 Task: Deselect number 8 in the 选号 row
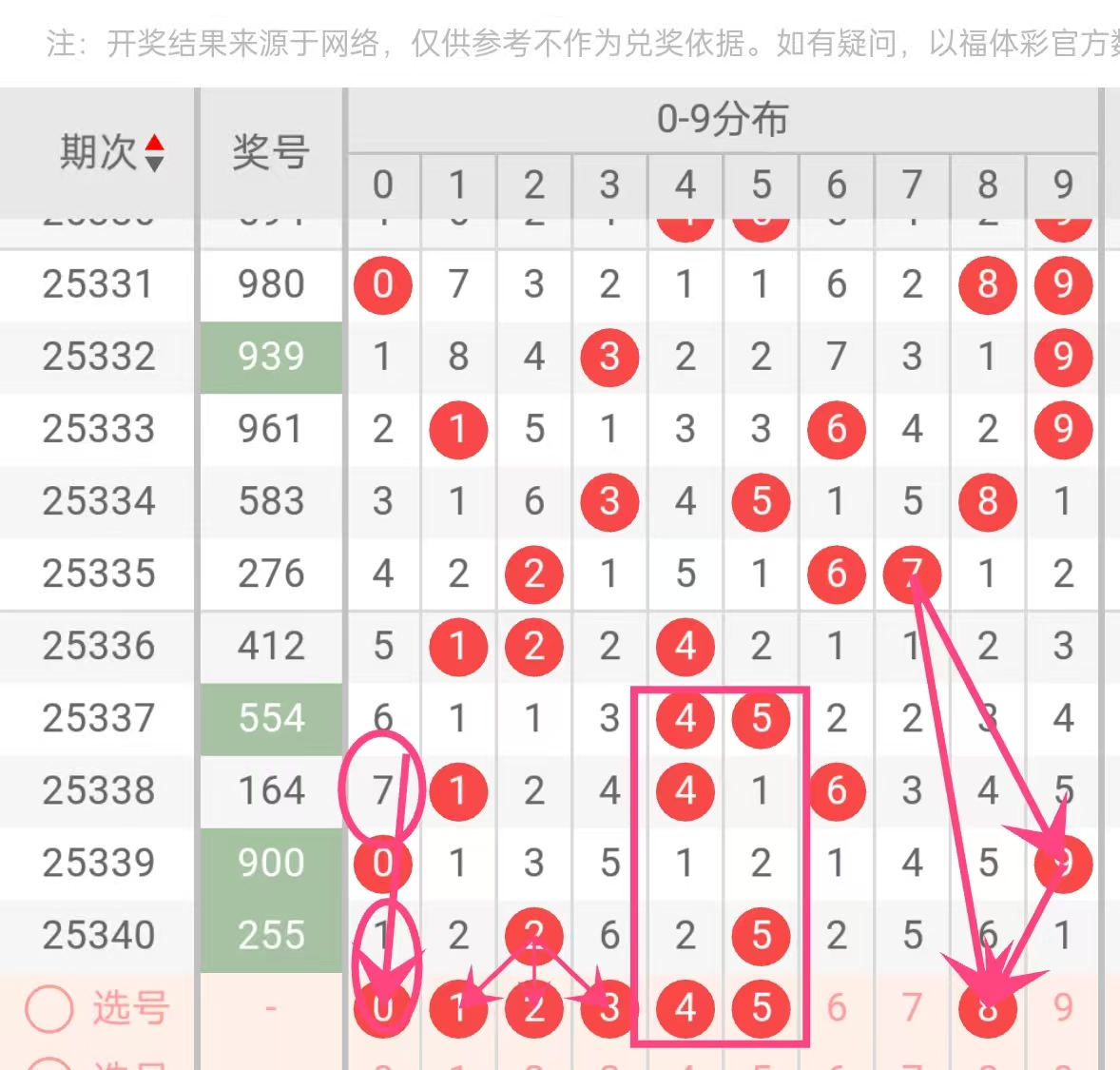pyautogui.click(x=988, y=1008)
